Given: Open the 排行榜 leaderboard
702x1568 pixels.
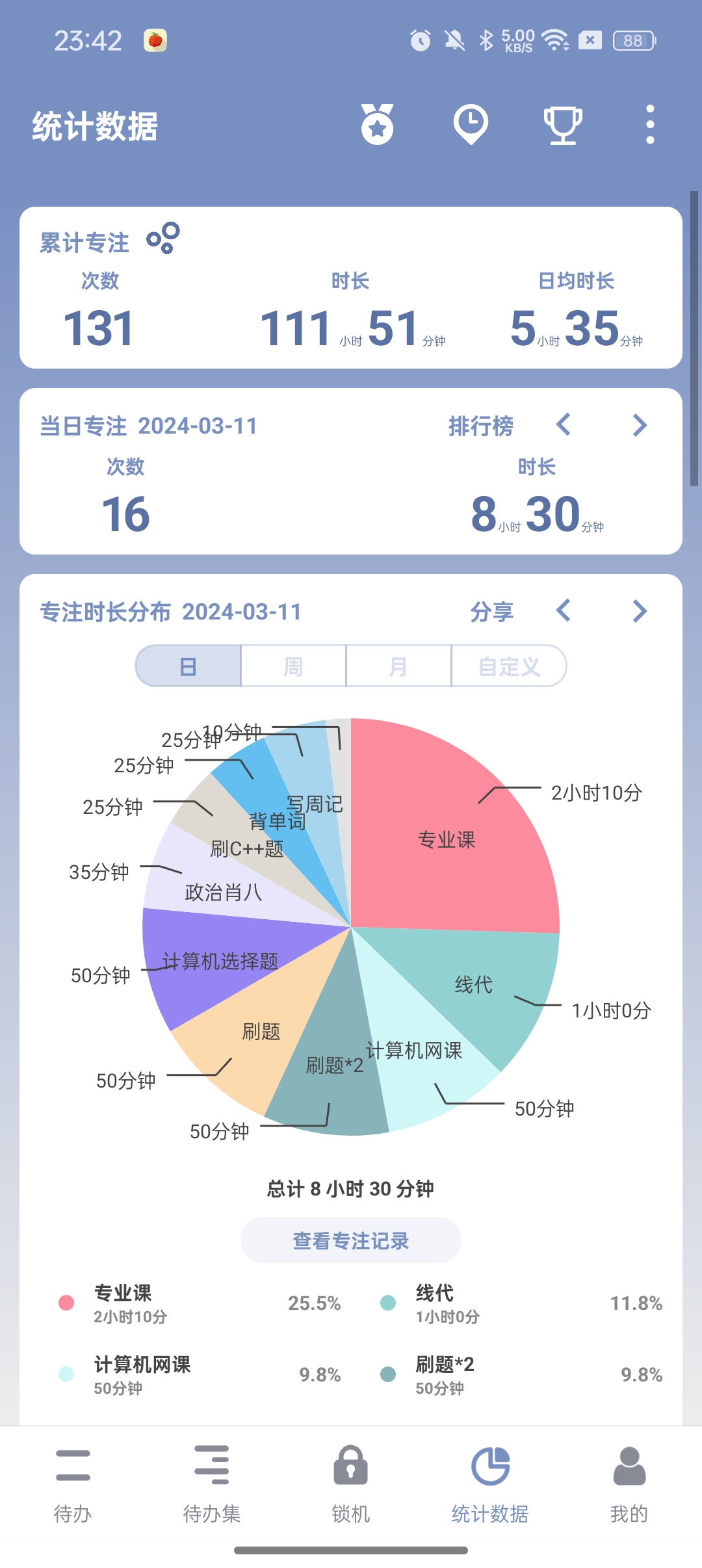Looking at the screenshot, I should (481, 426).
